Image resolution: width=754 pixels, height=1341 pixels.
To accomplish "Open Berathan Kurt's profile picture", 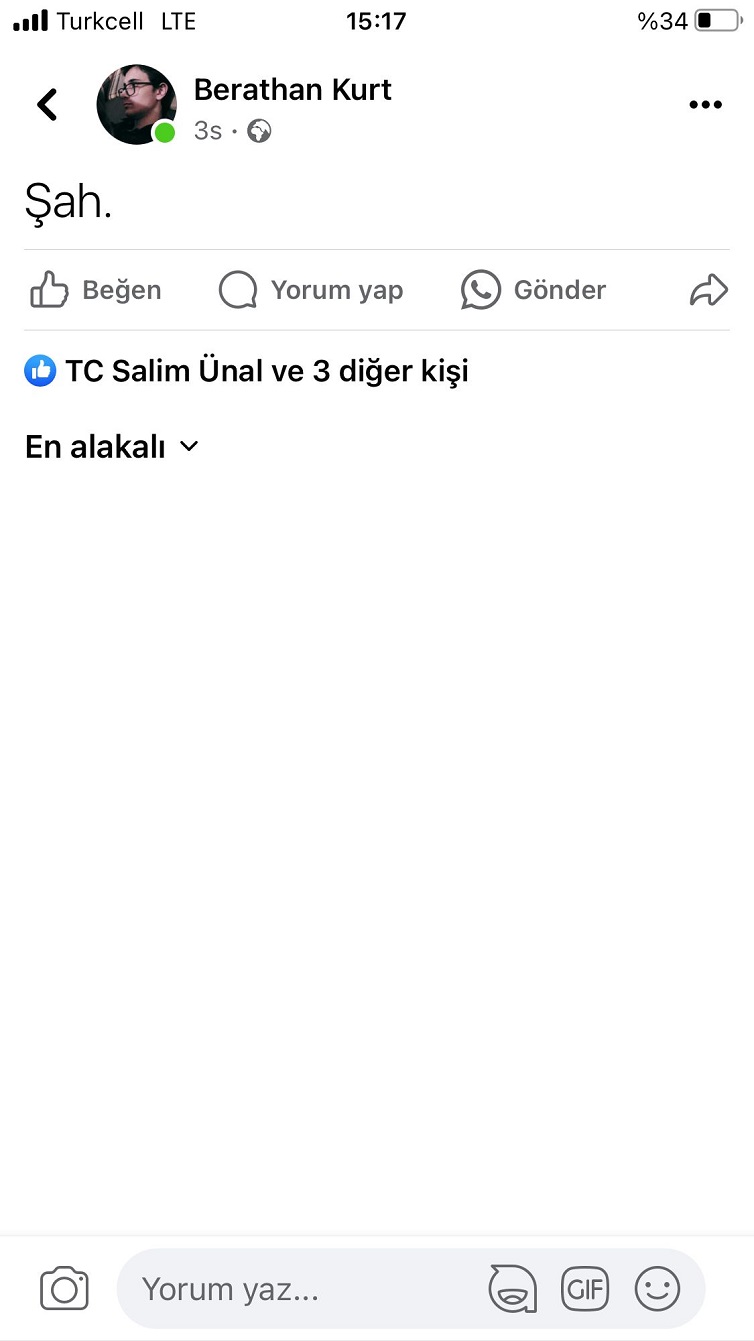I will [x=136, y=105].
